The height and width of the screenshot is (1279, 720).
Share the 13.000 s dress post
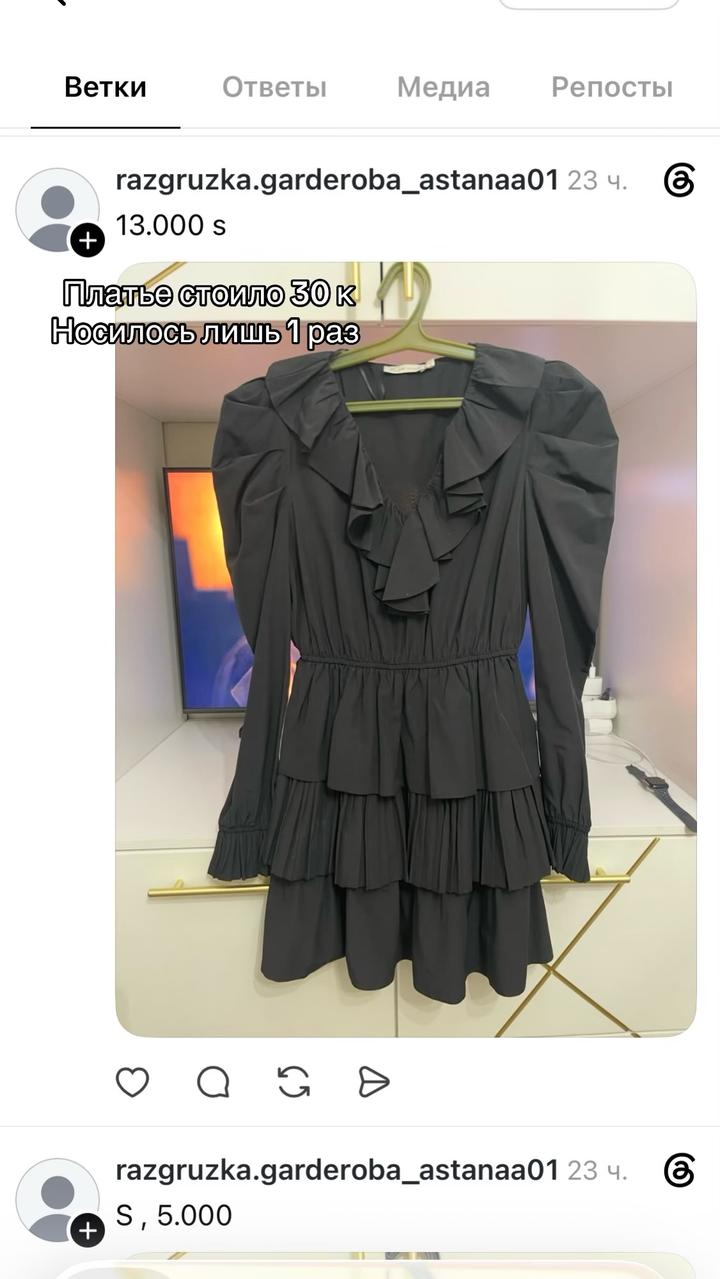(373, 1082)
